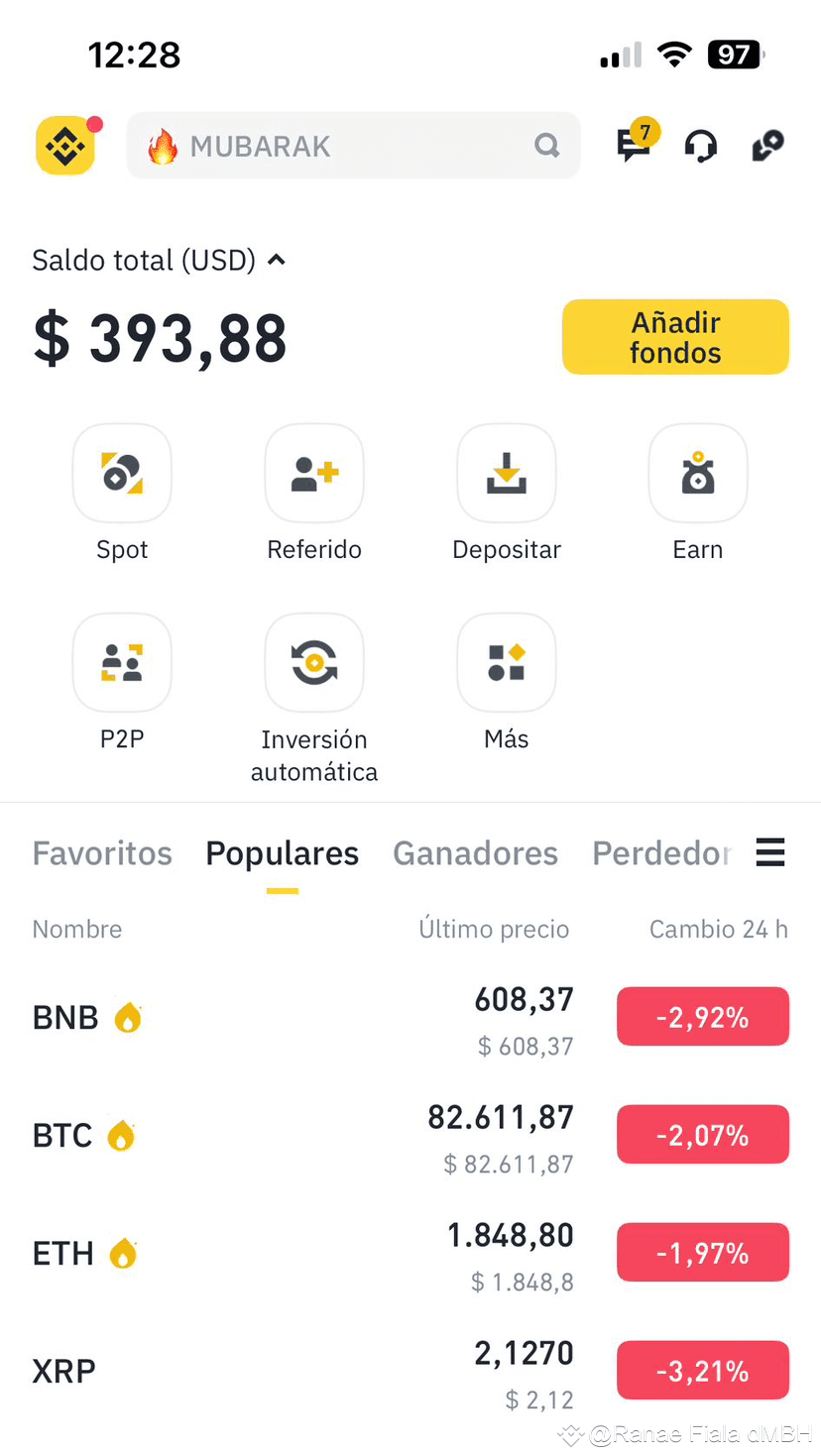Screen dimensions: 821x1456
Task: Switch to the Favoritos tab
Action: 102,853
